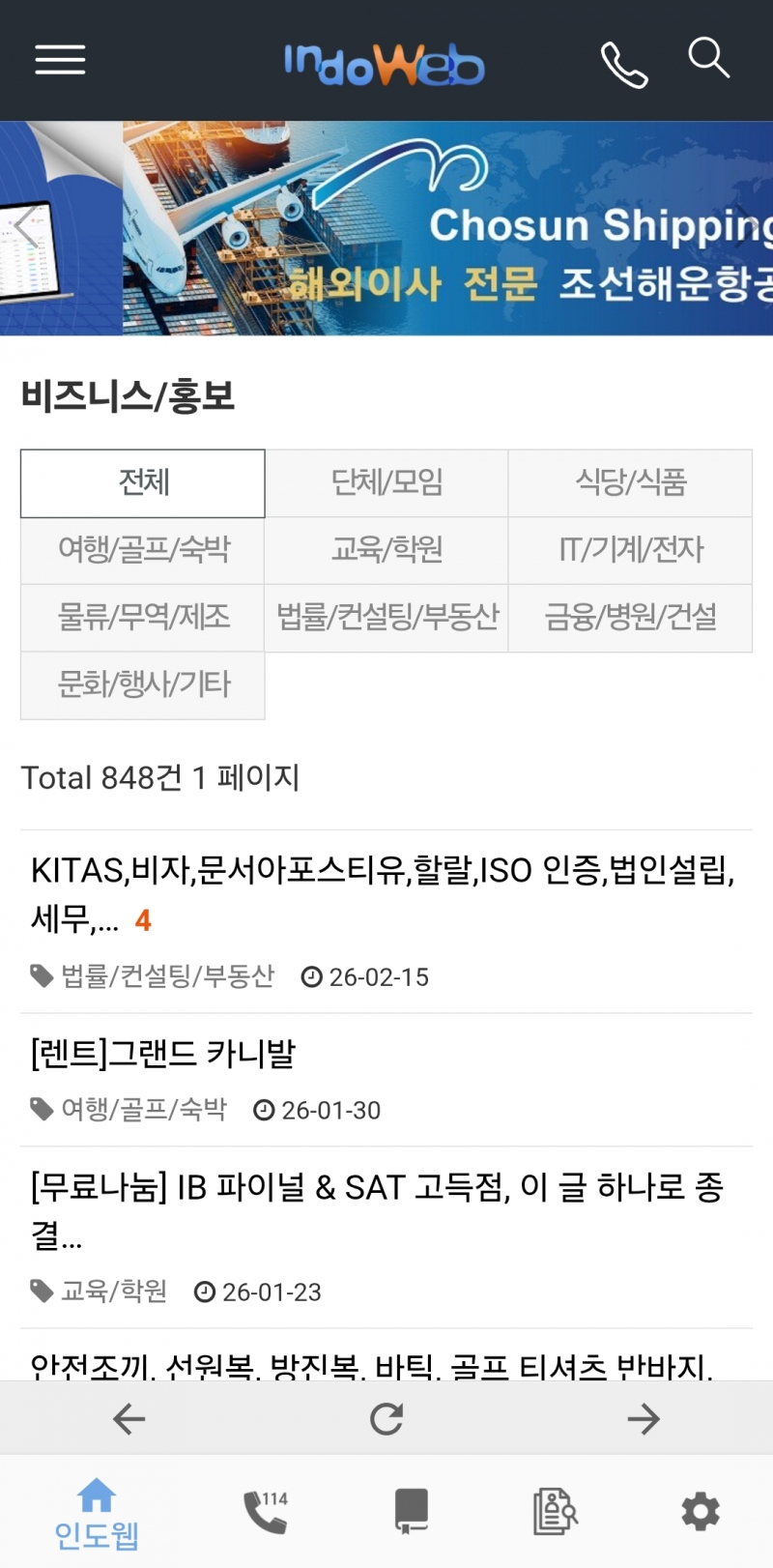Show 물류/무역/제조 listings
This screenshot has height=1568, width=773.
pyautogui.click(x=143, y=617)
